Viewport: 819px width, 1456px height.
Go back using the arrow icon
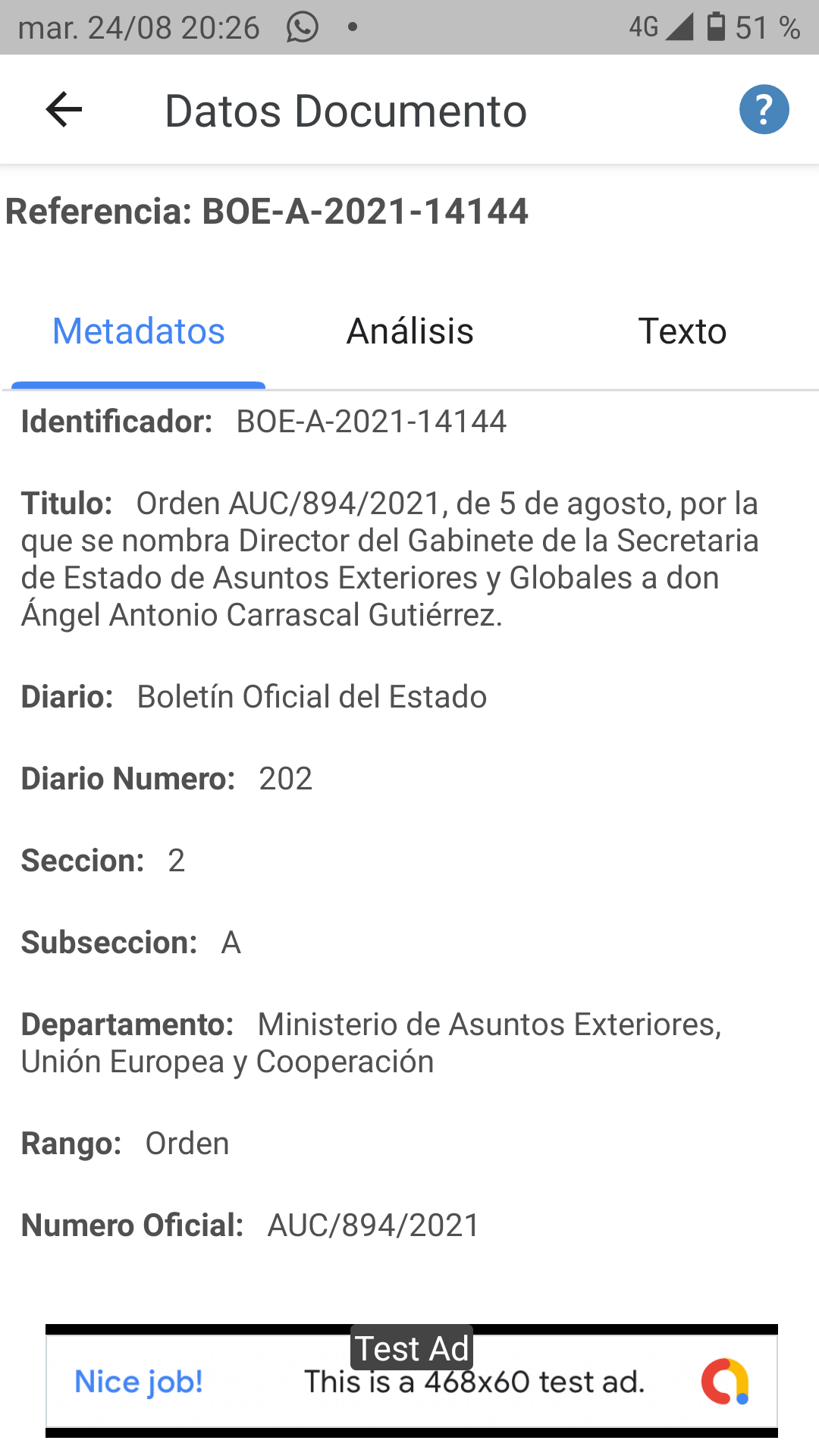pos(64,110)
